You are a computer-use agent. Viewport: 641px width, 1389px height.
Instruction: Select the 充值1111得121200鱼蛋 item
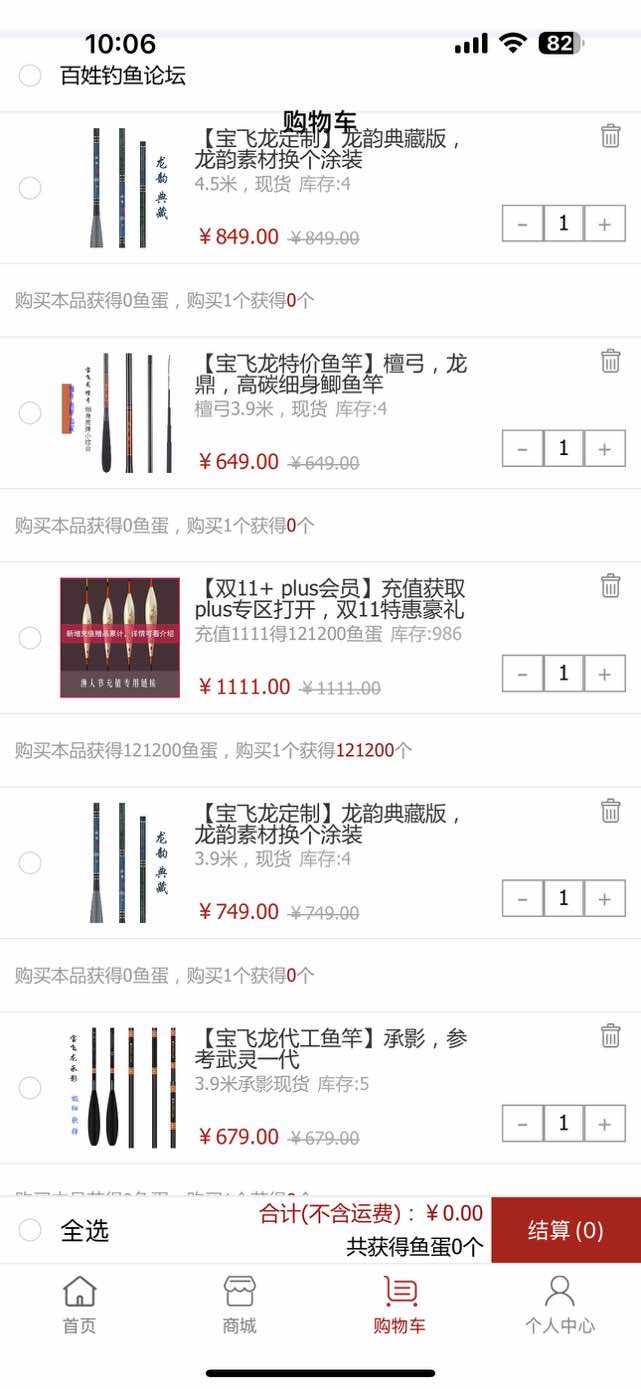tap(30, 638)
